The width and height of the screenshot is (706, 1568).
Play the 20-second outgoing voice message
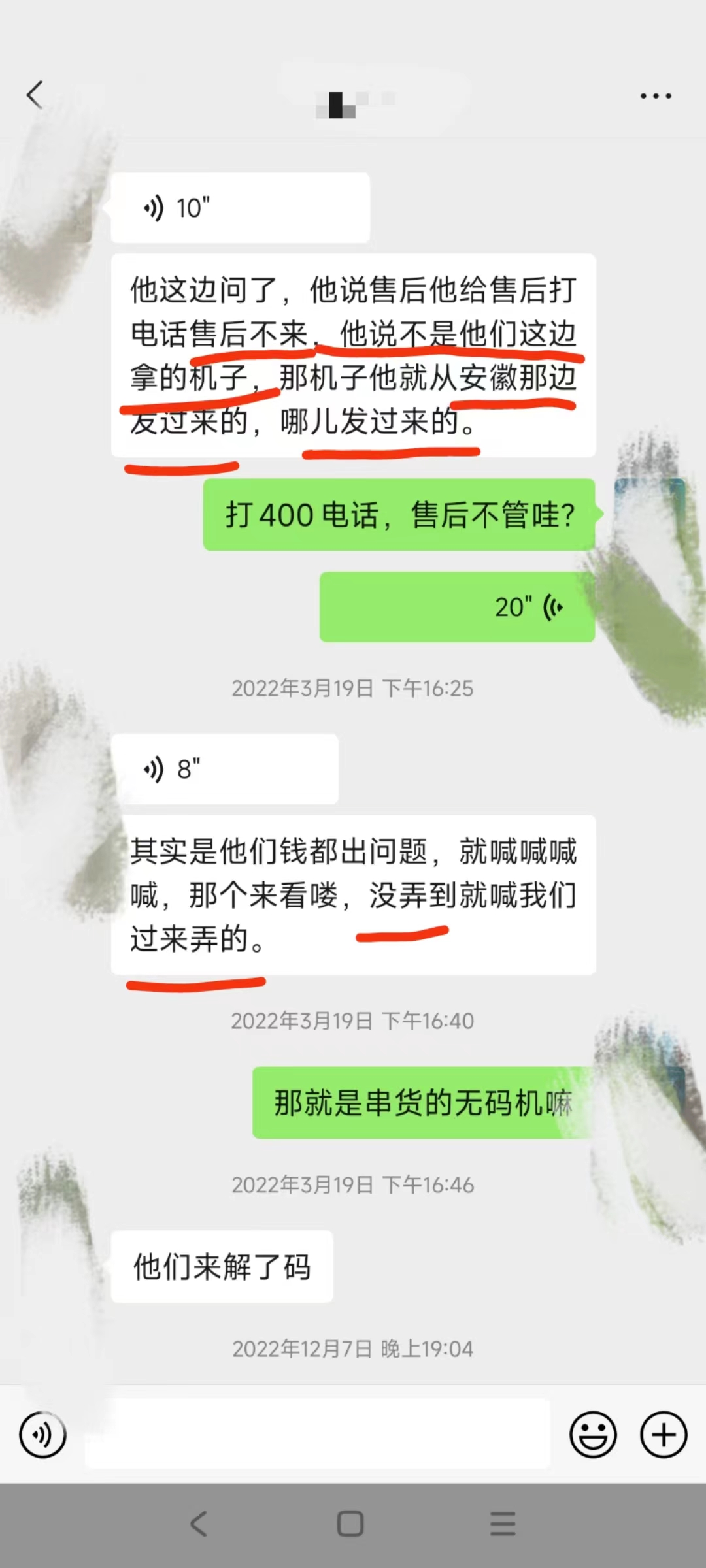point(456,607)
